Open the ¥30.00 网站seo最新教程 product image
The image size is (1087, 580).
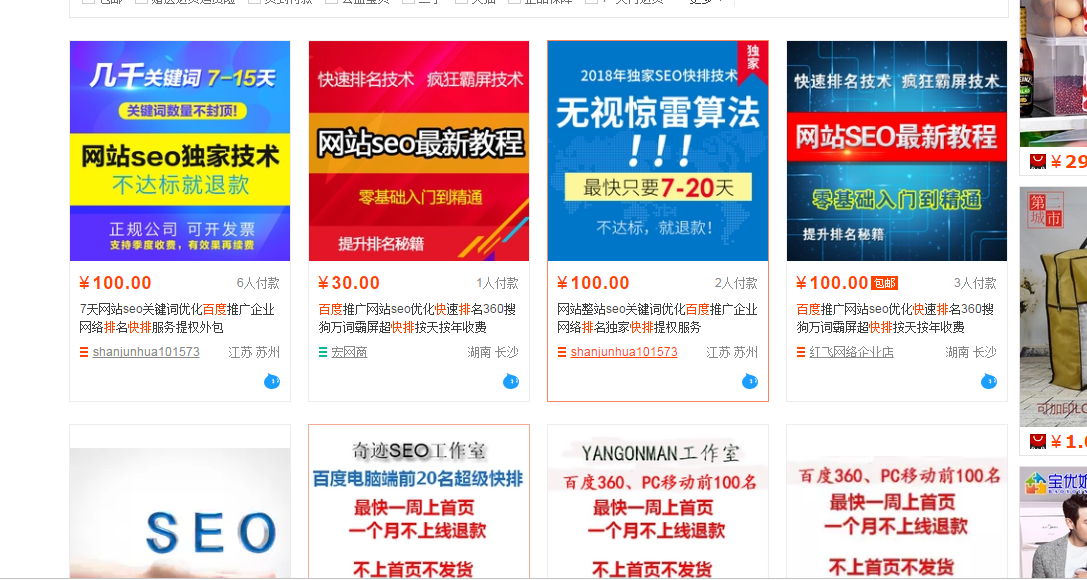pyautogui.click(x=419, y=151)
